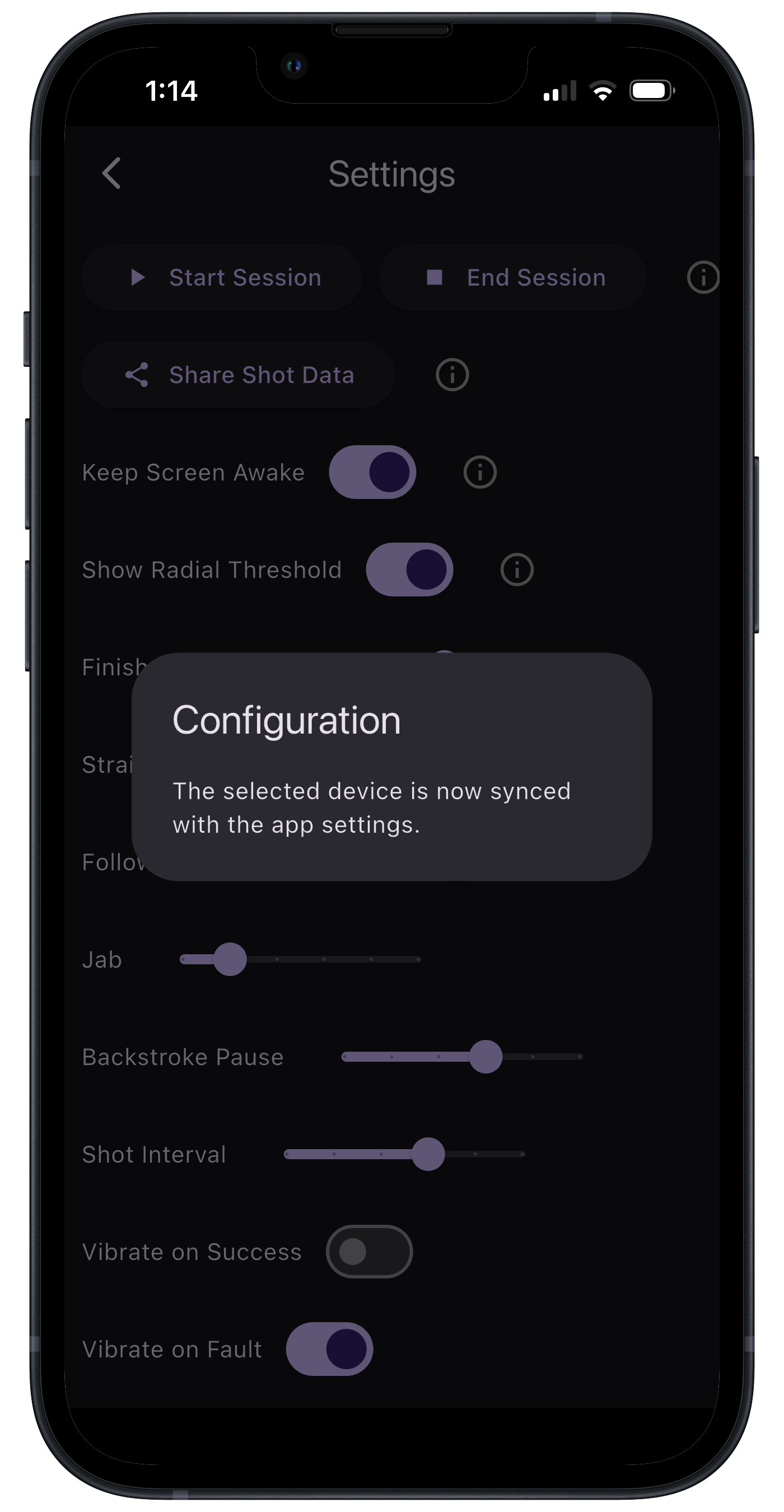Share Shot Data
784x1512 pixels.
[237, 375]
